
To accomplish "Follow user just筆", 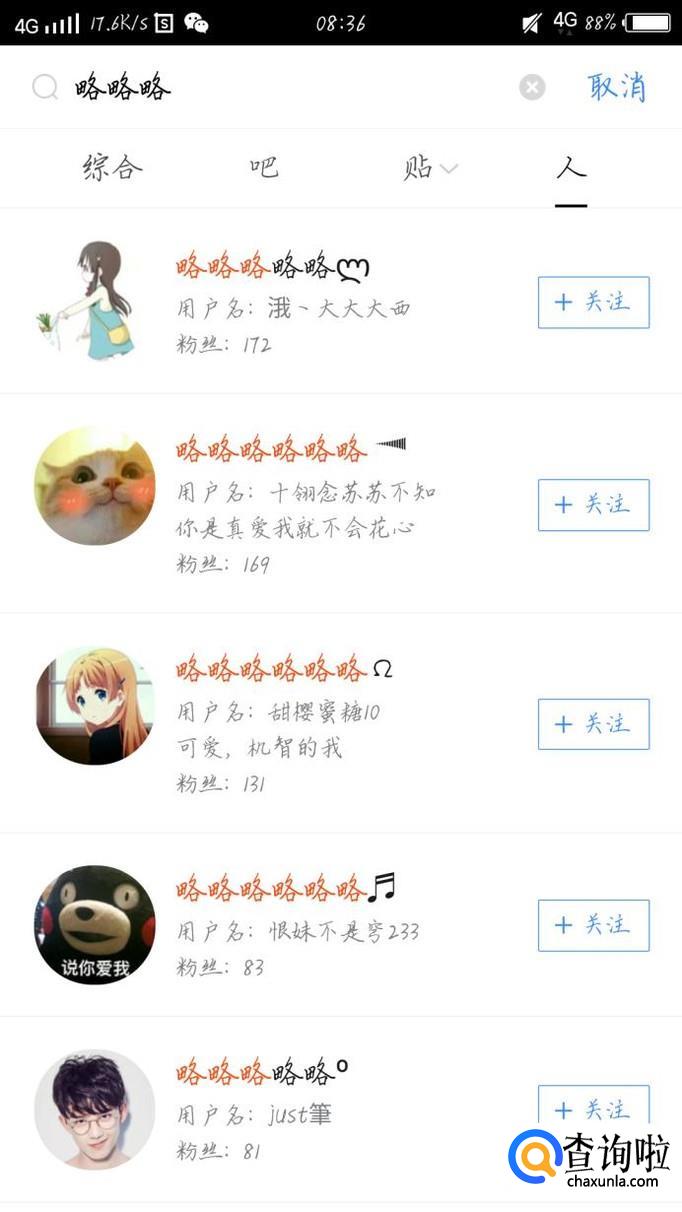I will [x=593, y=1108].
